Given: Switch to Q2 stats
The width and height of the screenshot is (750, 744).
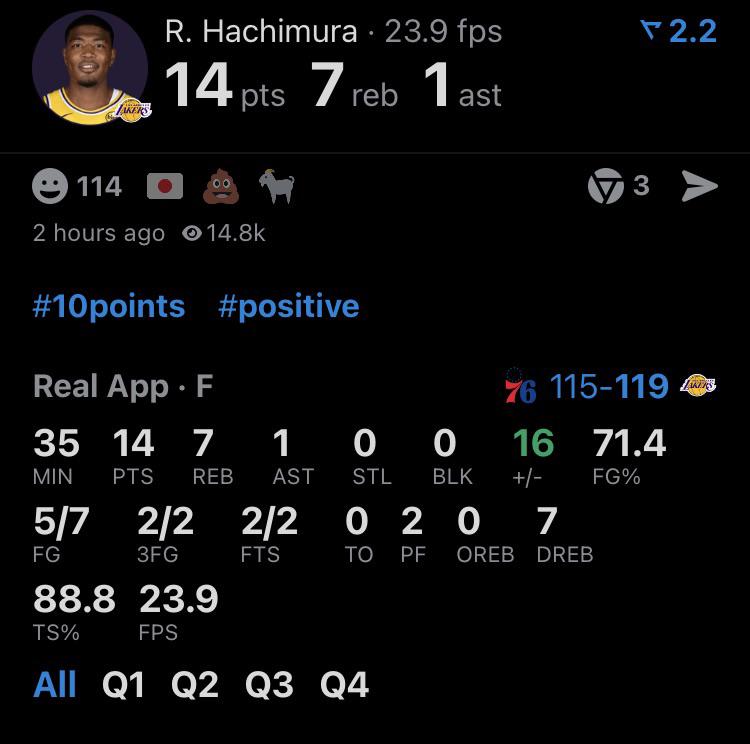Looking at the screenshot, I should click(194, 685).
